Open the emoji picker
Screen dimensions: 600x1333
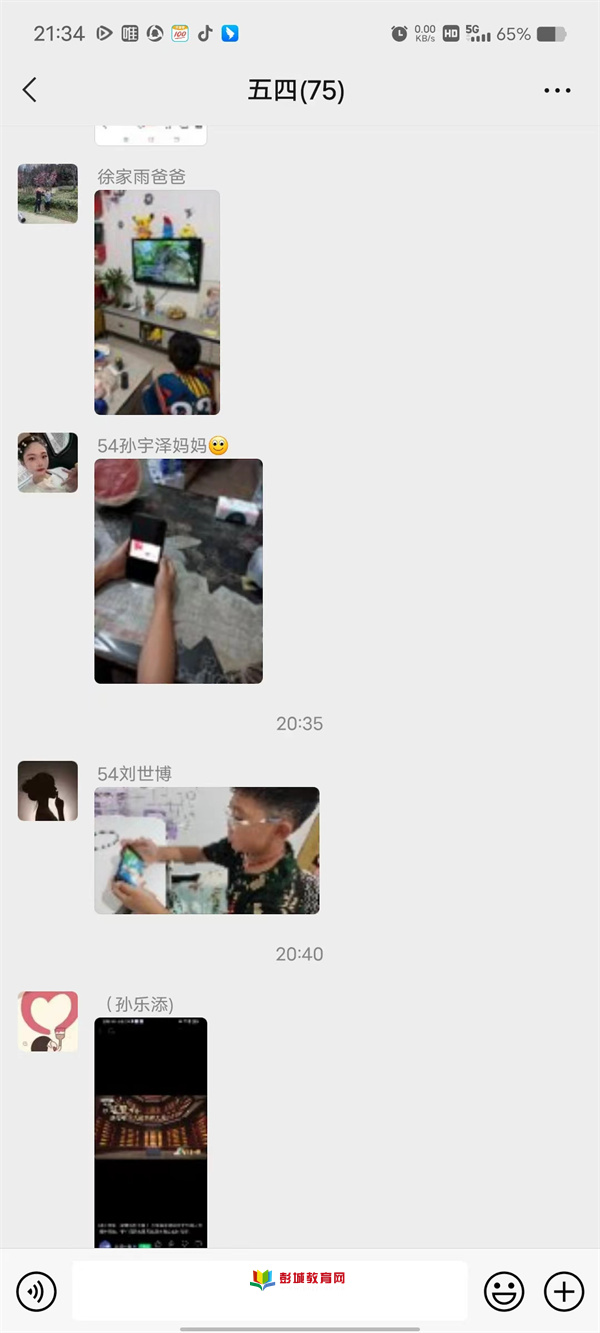pos(504,1291)
